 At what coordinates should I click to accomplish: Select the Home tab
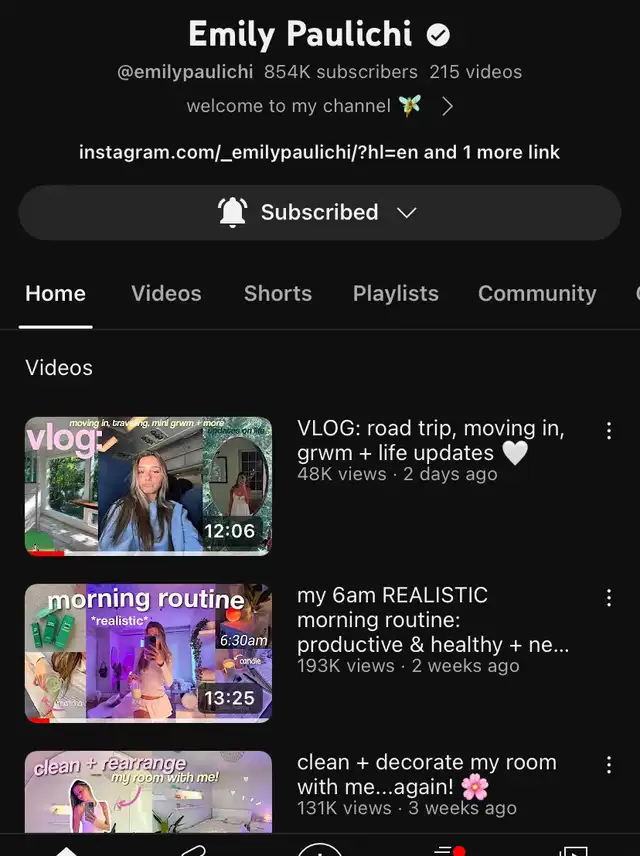tap(55, 293)
